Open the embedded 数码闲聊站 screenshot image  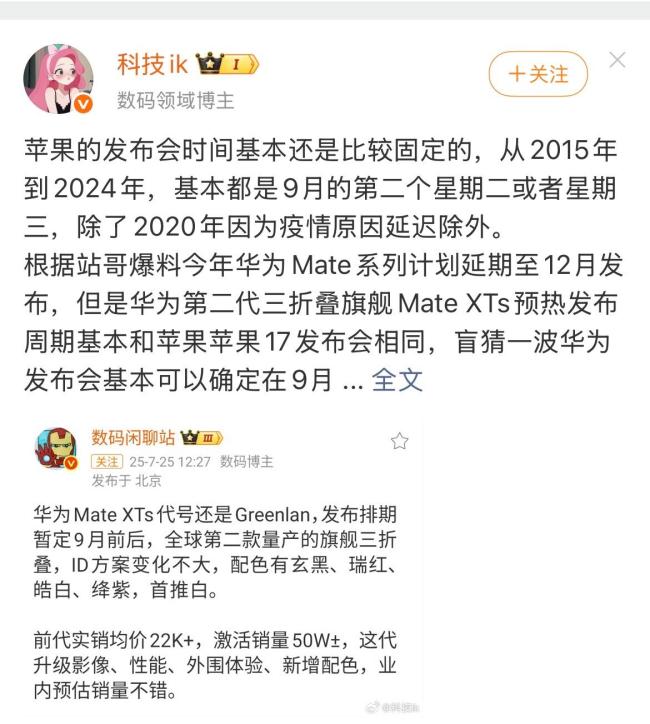coord(222,565)
